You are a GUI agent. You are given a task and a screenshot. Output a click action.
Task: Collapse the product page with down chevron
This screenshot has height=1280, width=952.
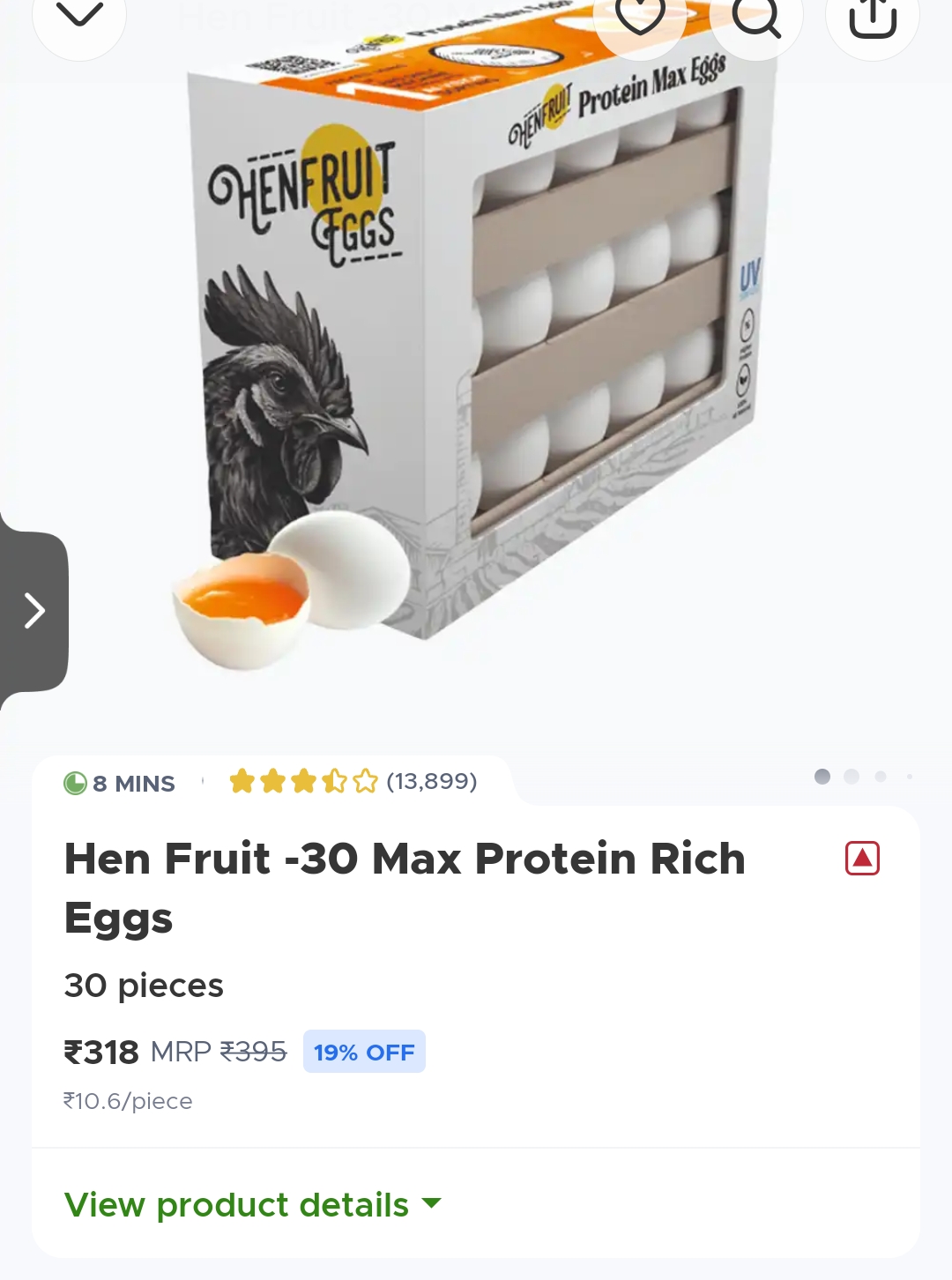coord(79,16)
